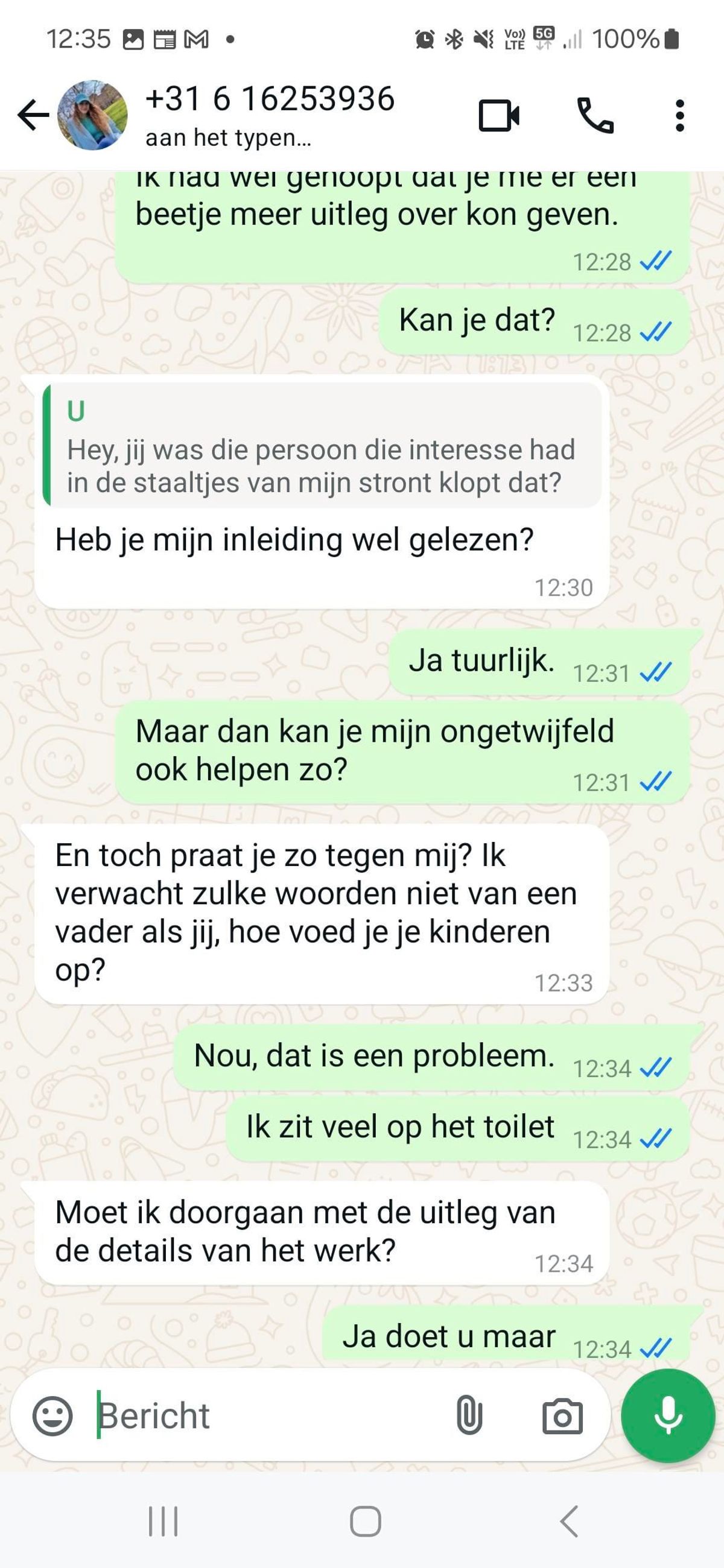Jump to quoted message starting "Hey, jij was"
Image resolution: width=724 pixels, height=1568 pixels.
[322, 446]
